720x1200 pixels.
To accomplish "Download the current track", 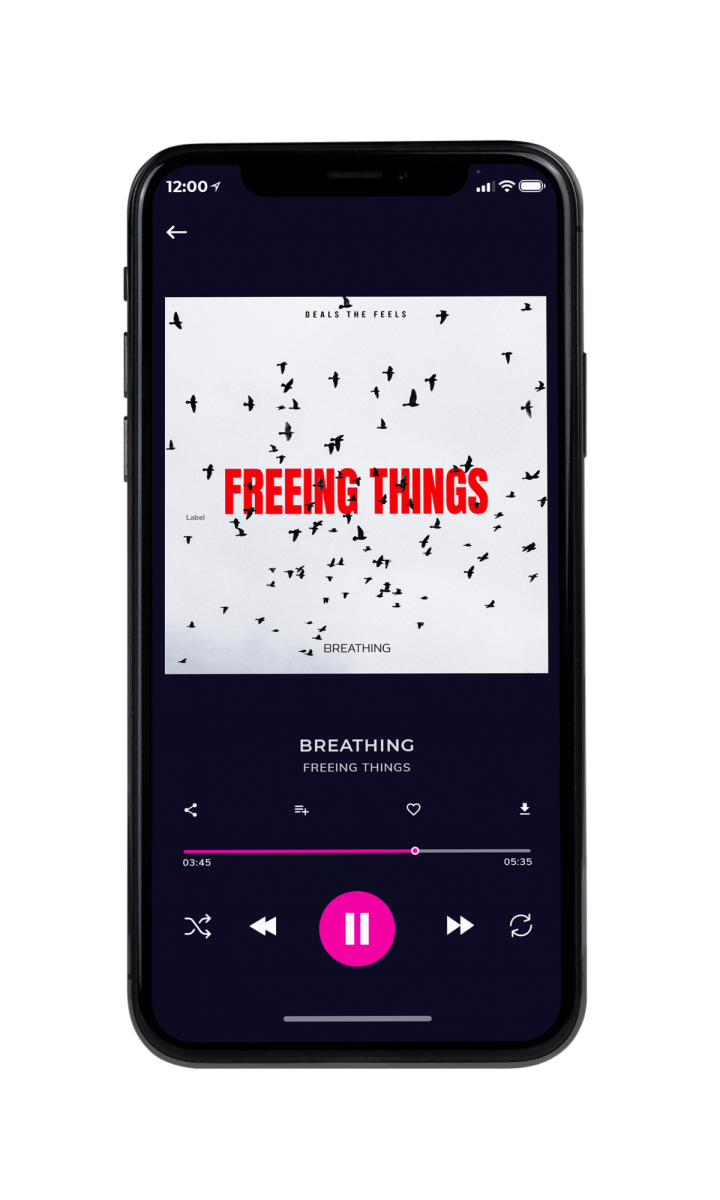I will click(x=525, y=809).
